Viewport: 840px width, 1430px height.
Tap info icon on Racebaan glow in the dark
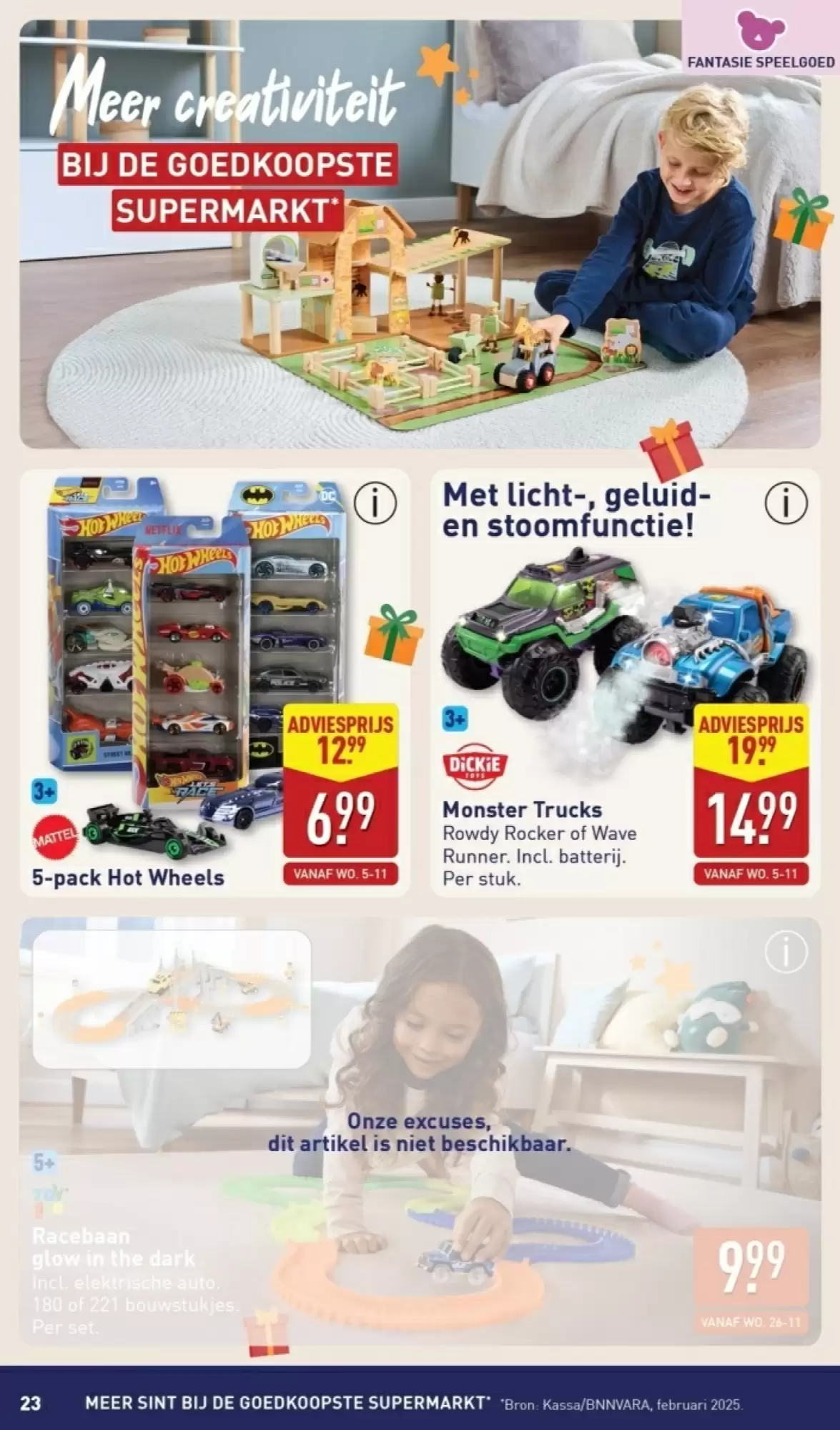[x=786, y=952]
